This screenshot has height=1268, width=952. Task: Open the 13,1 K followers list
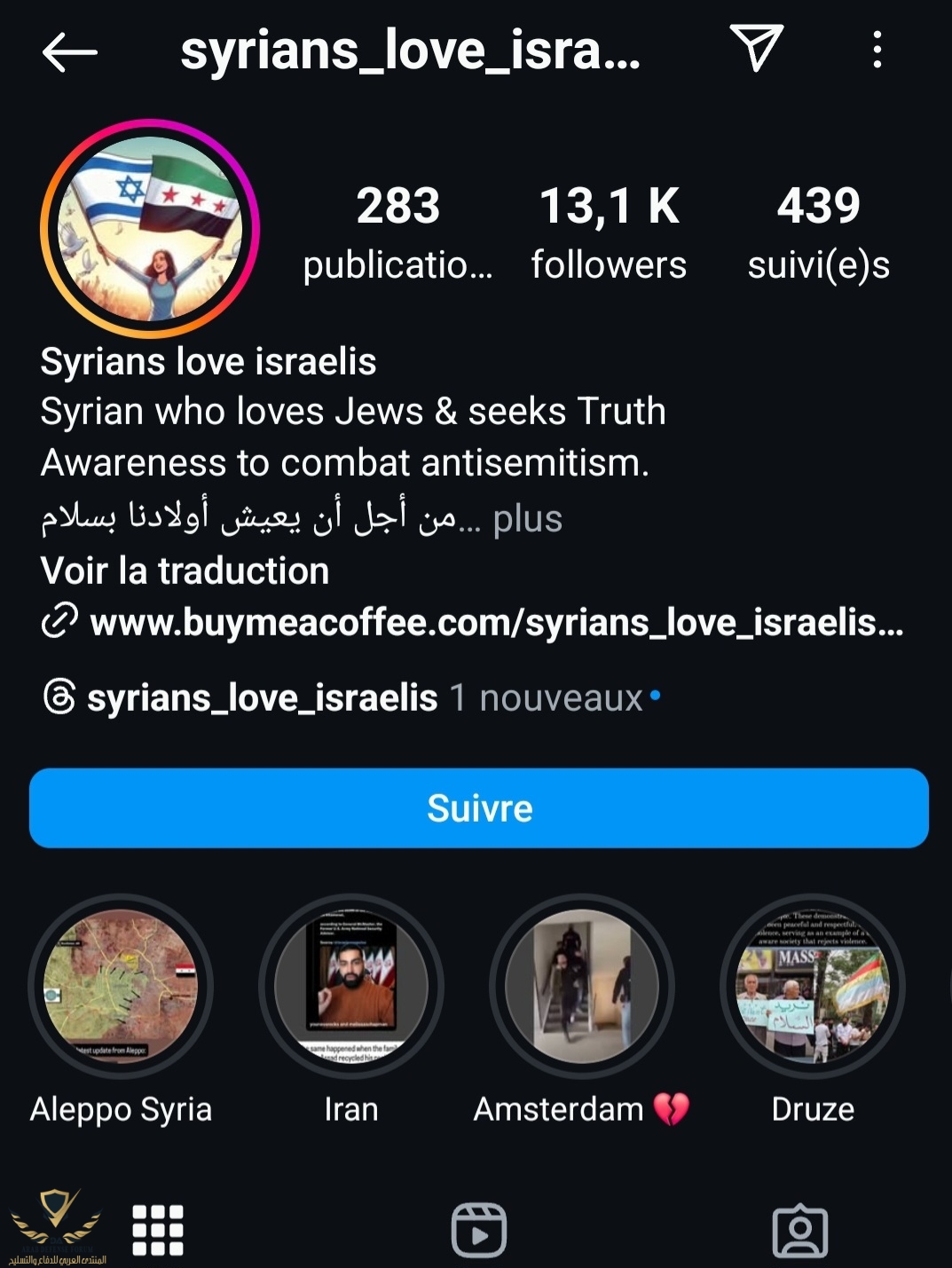coord(609,231)
